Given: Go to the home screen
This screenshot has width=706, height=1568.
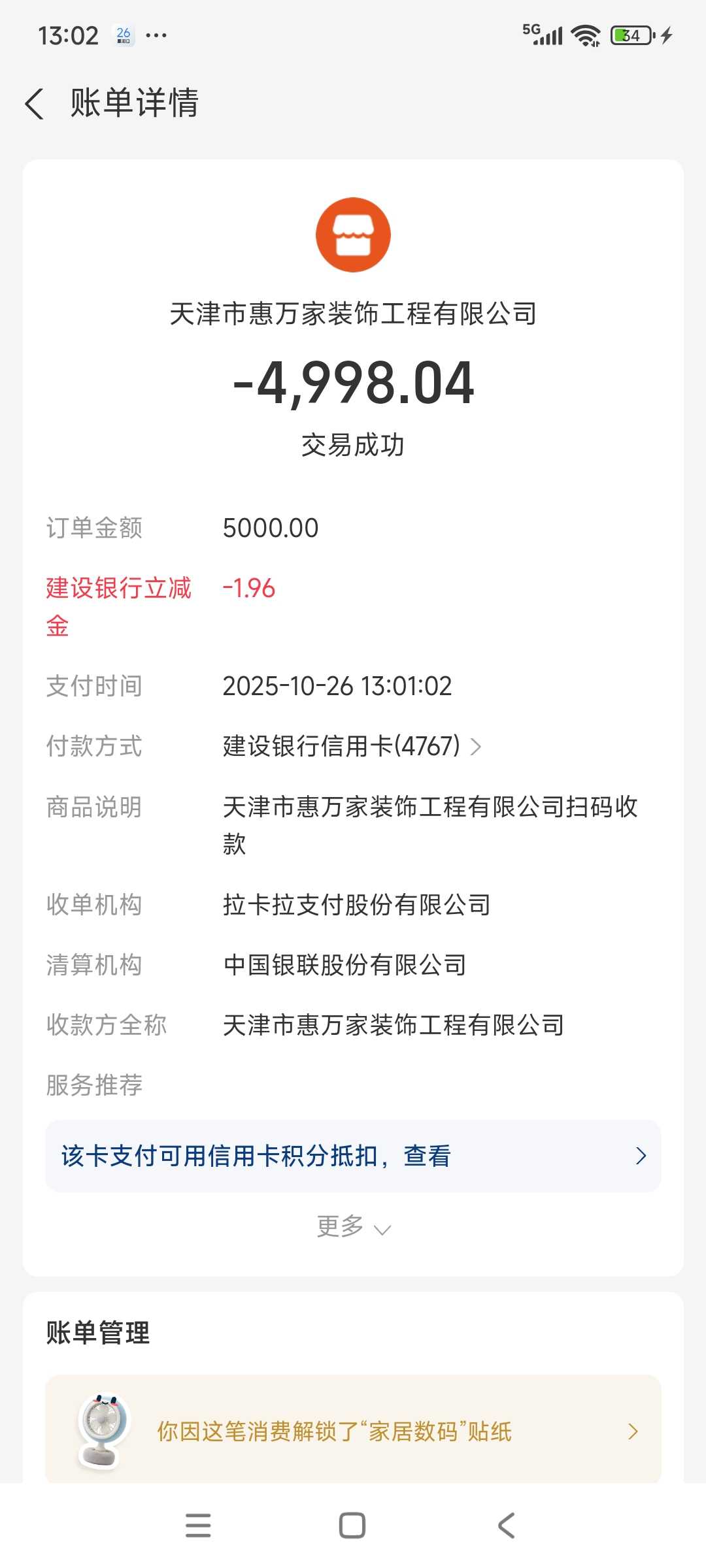Looking at the screenshot, I should 352,1526.
